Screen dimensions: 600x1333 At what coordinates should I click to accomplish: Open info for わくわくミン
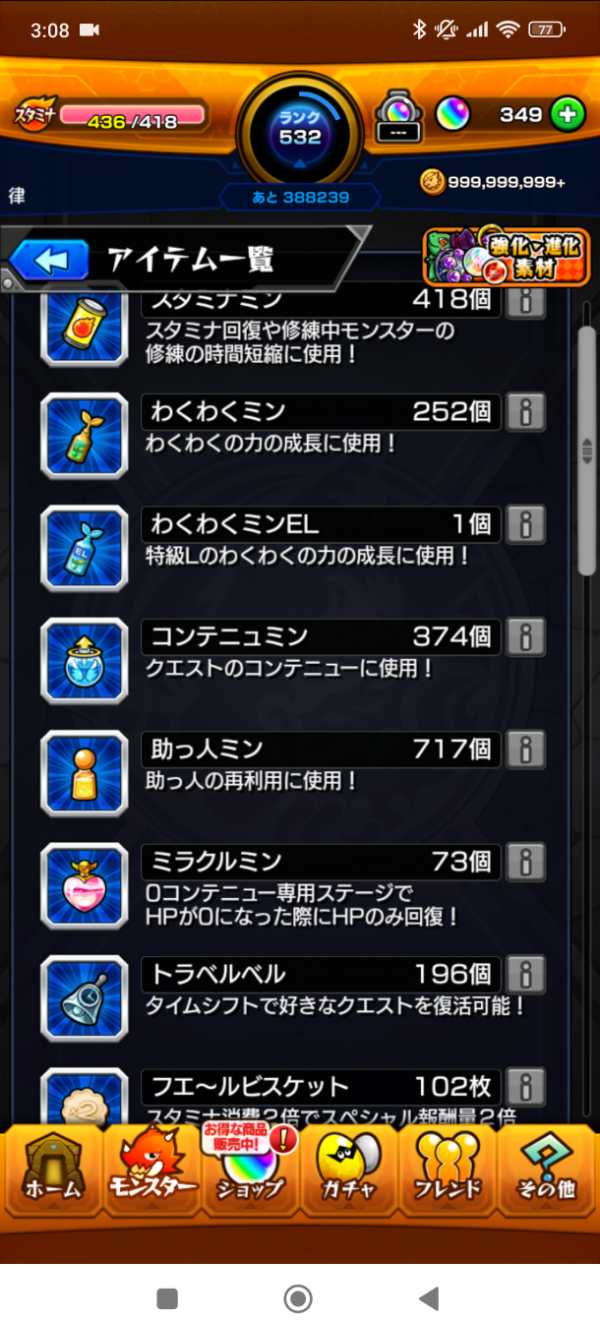pyautogui.click(x=525, y=411)
